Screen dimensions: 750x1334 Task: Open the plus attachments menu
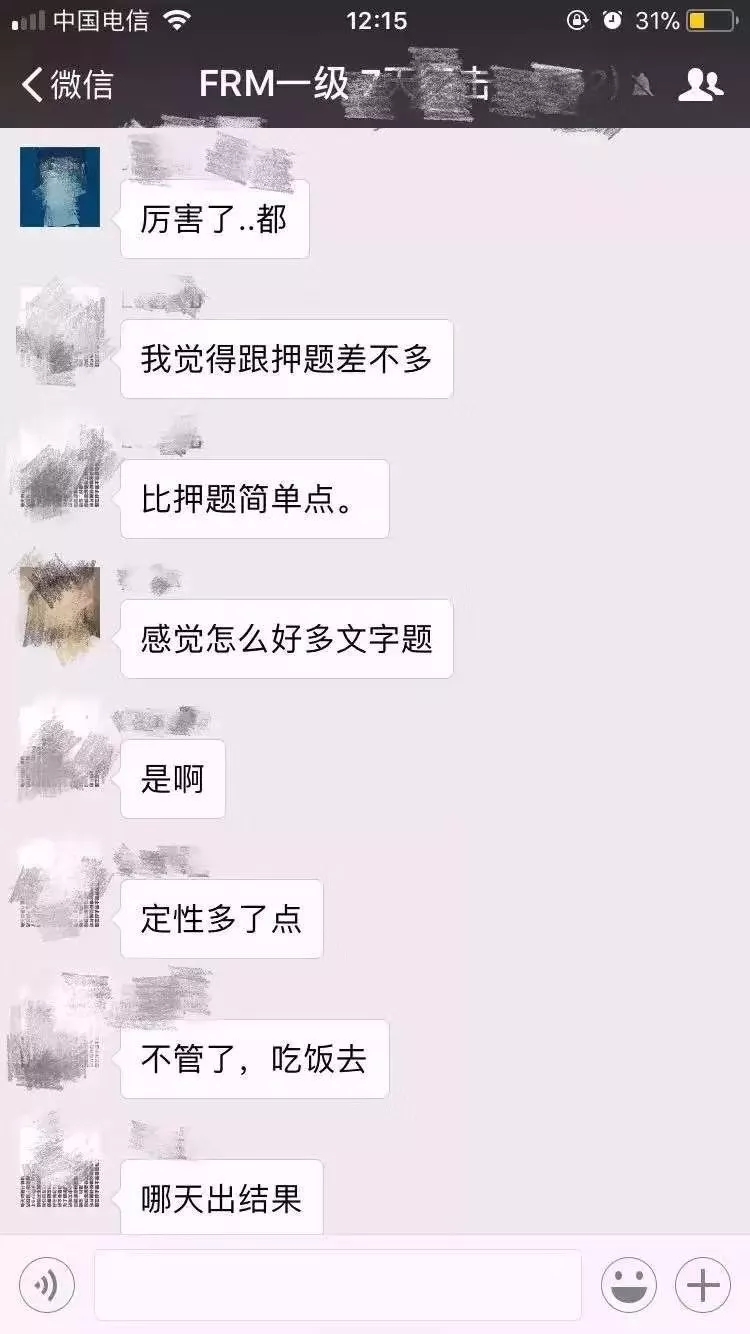703,1285
